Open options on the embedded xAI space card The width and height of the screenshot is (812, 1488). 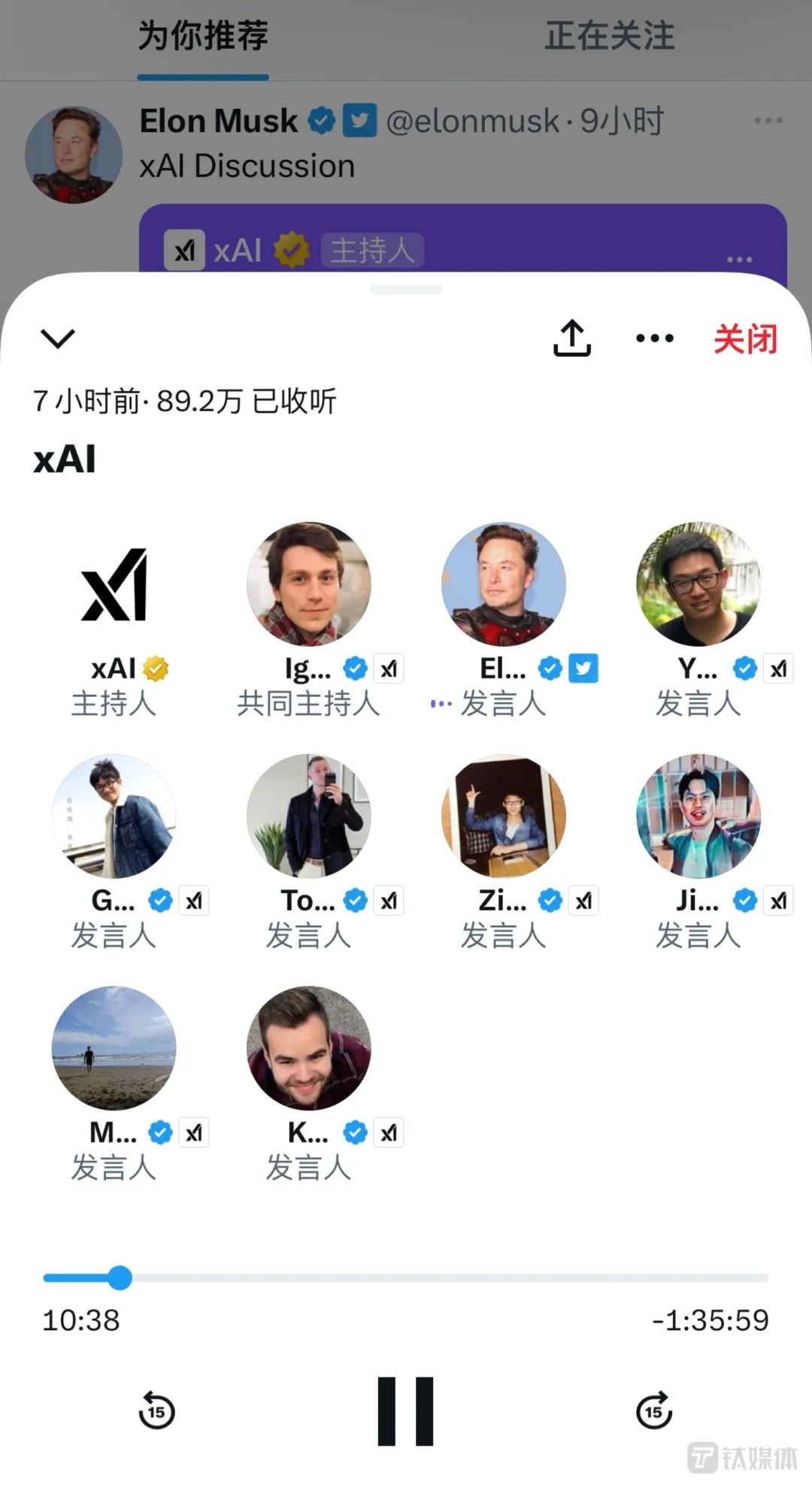click(x=740, y=258)
